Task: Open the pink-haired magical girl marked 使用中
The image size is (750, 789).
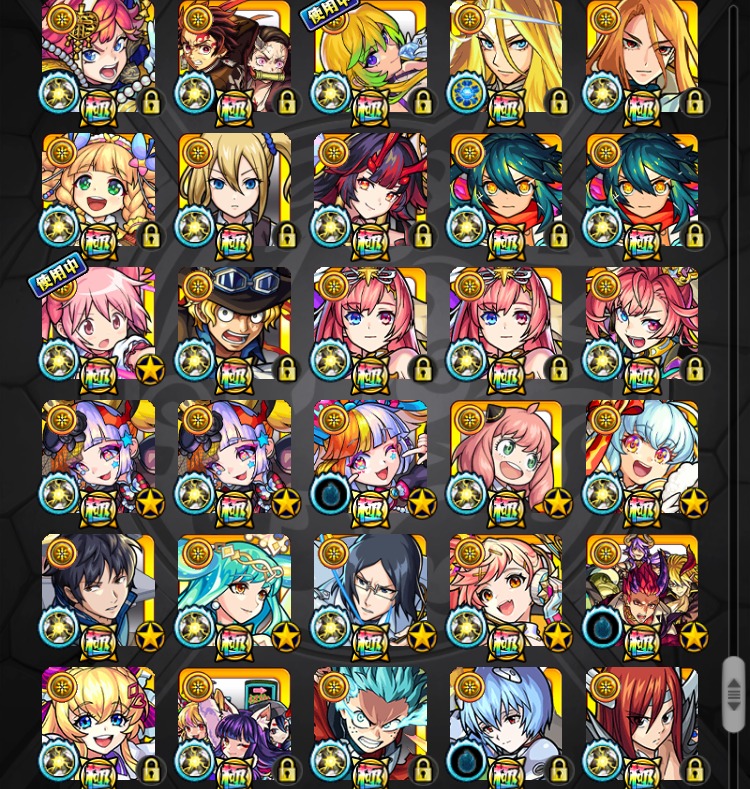Action: [99, 324]
